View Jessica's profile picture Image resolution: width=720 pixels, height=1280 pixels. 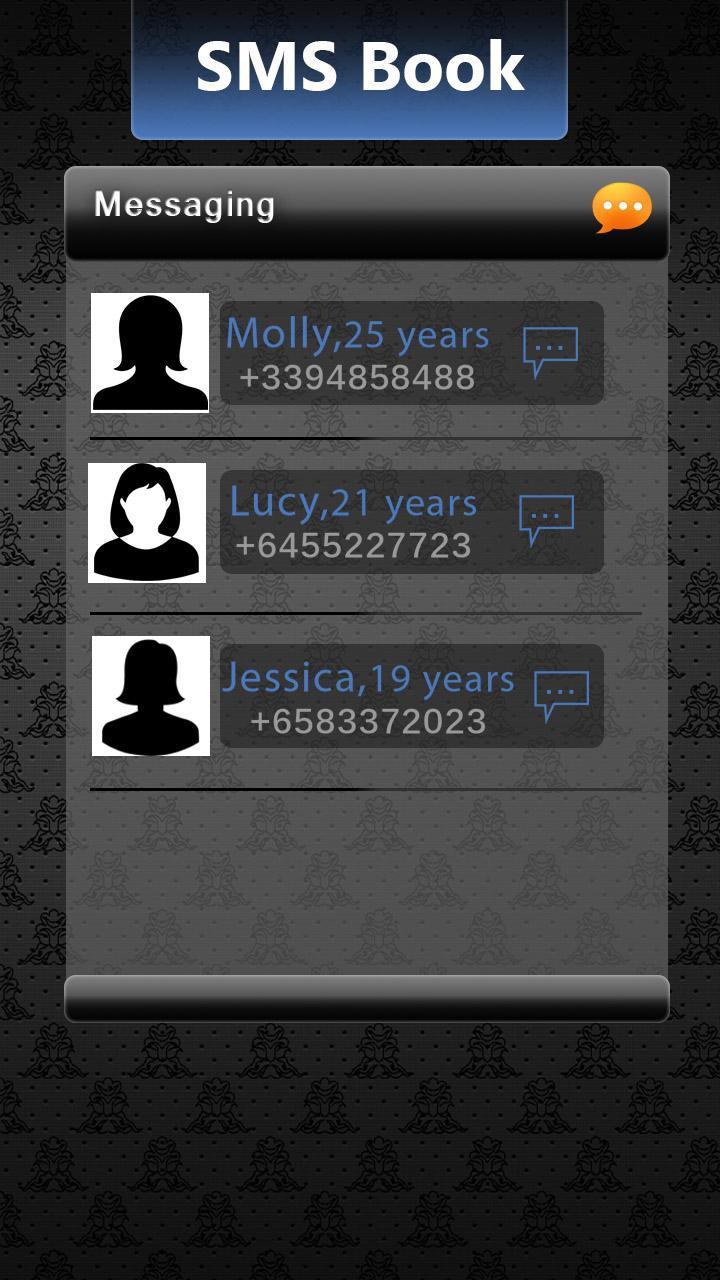pyautogui.click(x=151, y=696)
